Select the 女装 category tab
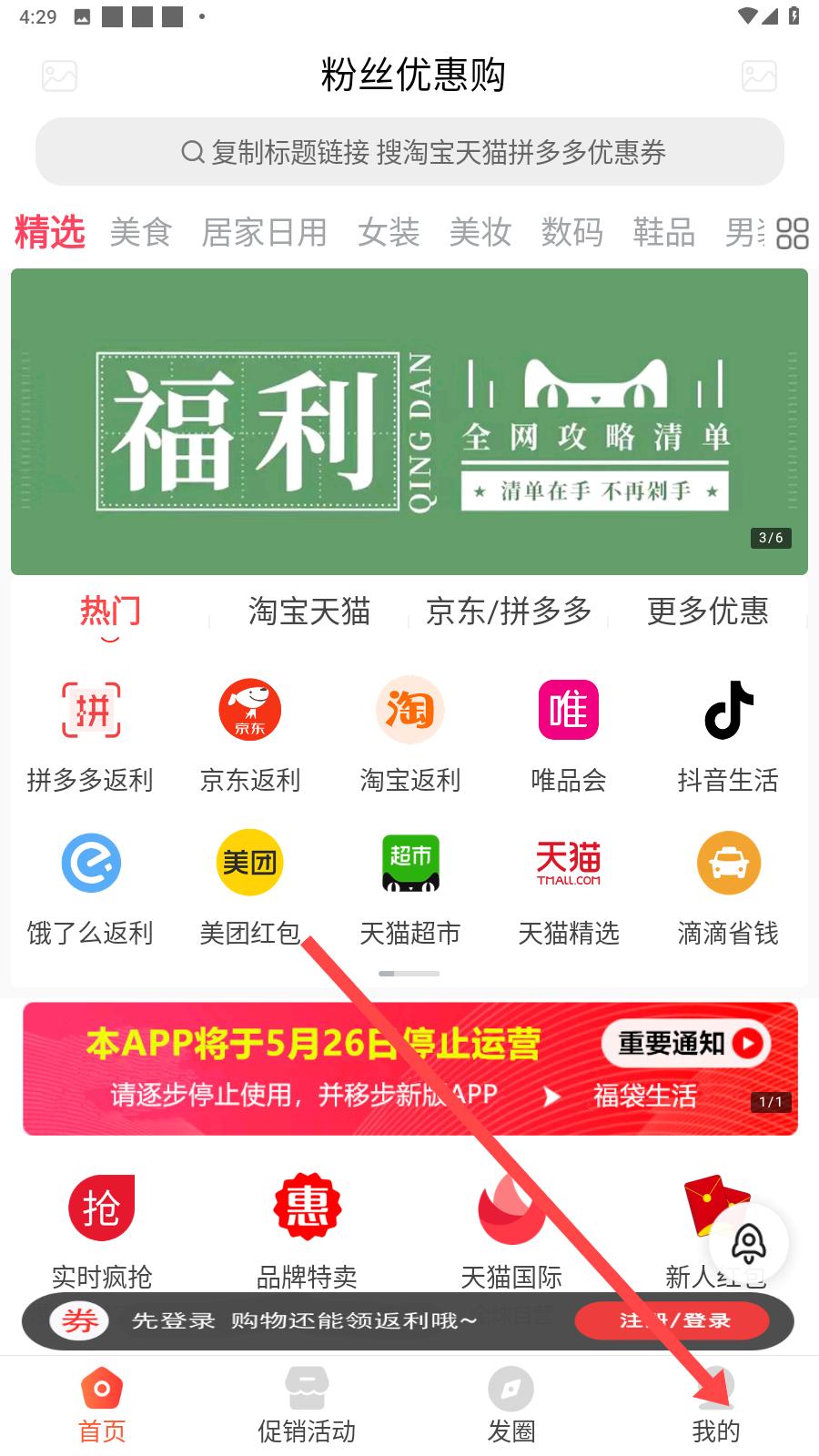This screenshot has width=819, height=1456. pos(389,233)
